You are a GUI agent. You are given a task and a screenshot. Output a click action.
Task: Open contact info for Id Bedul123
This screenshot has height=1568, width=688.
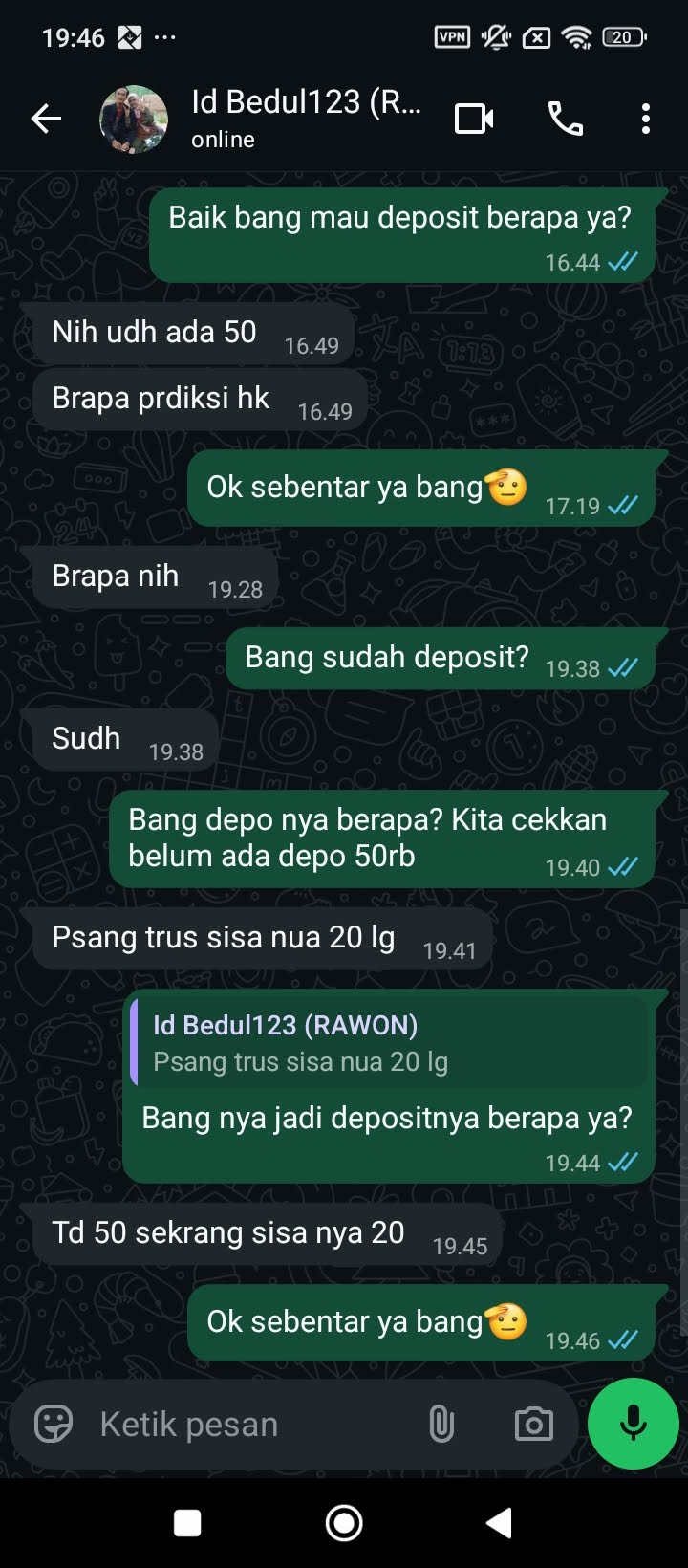click(x=306, y=119)
